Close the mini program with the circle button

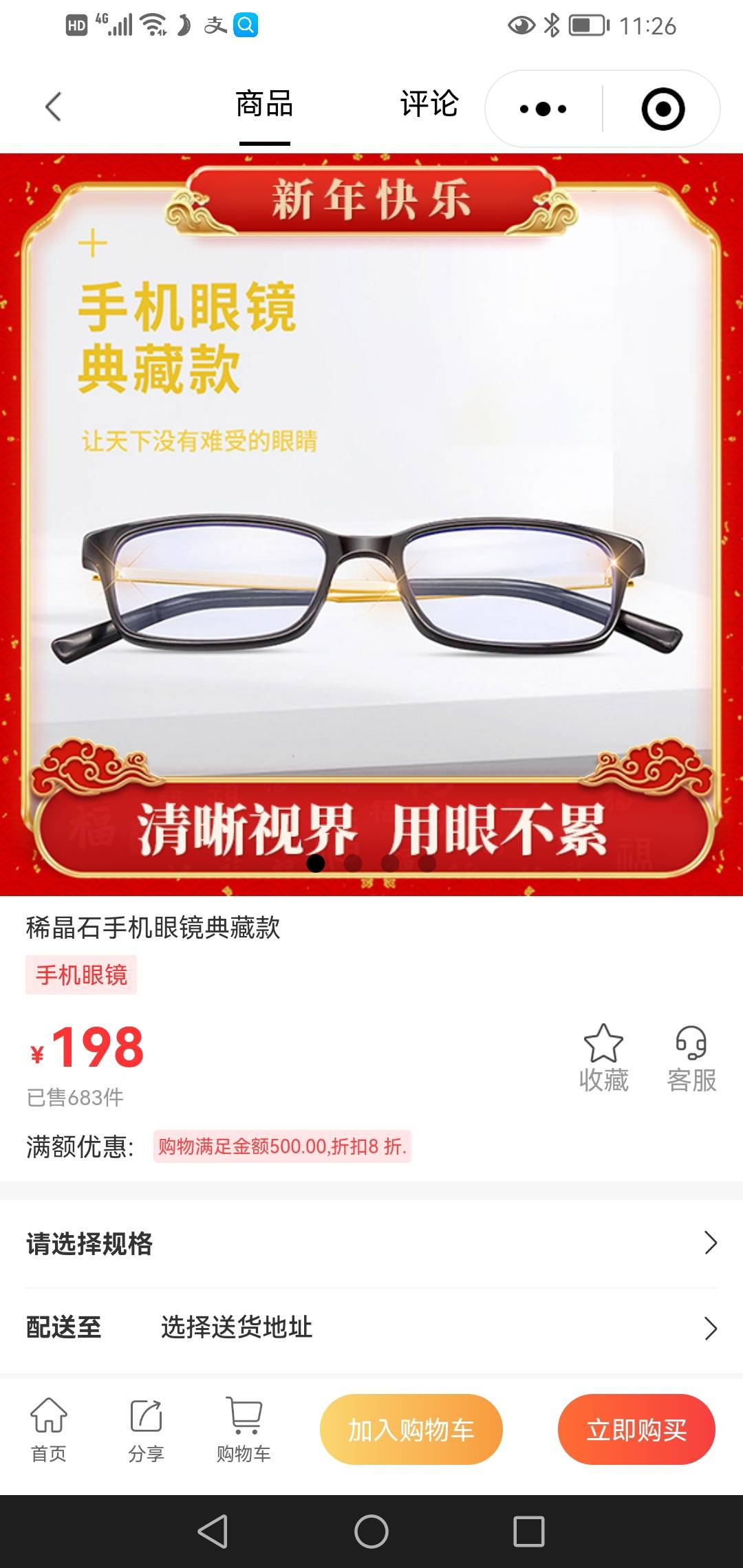(663, 109)
